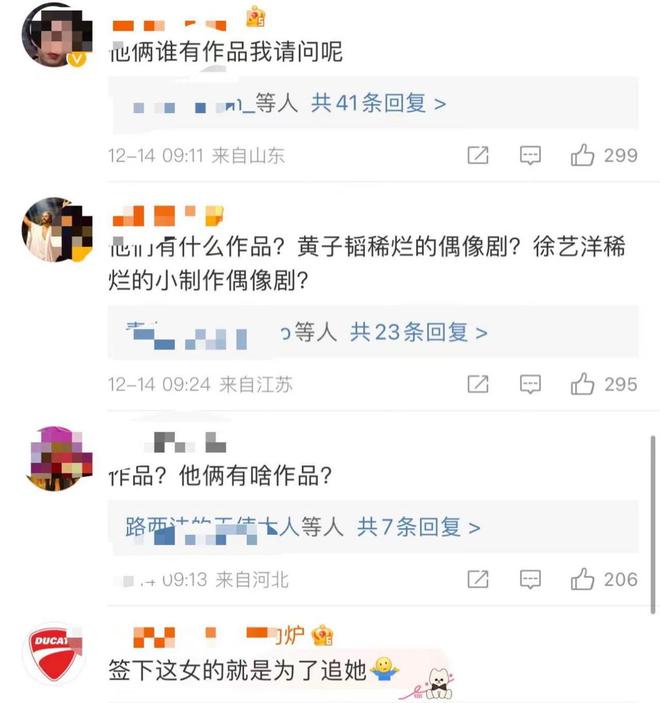
Task: Share the comment from 山东
Action: (479, 155)
